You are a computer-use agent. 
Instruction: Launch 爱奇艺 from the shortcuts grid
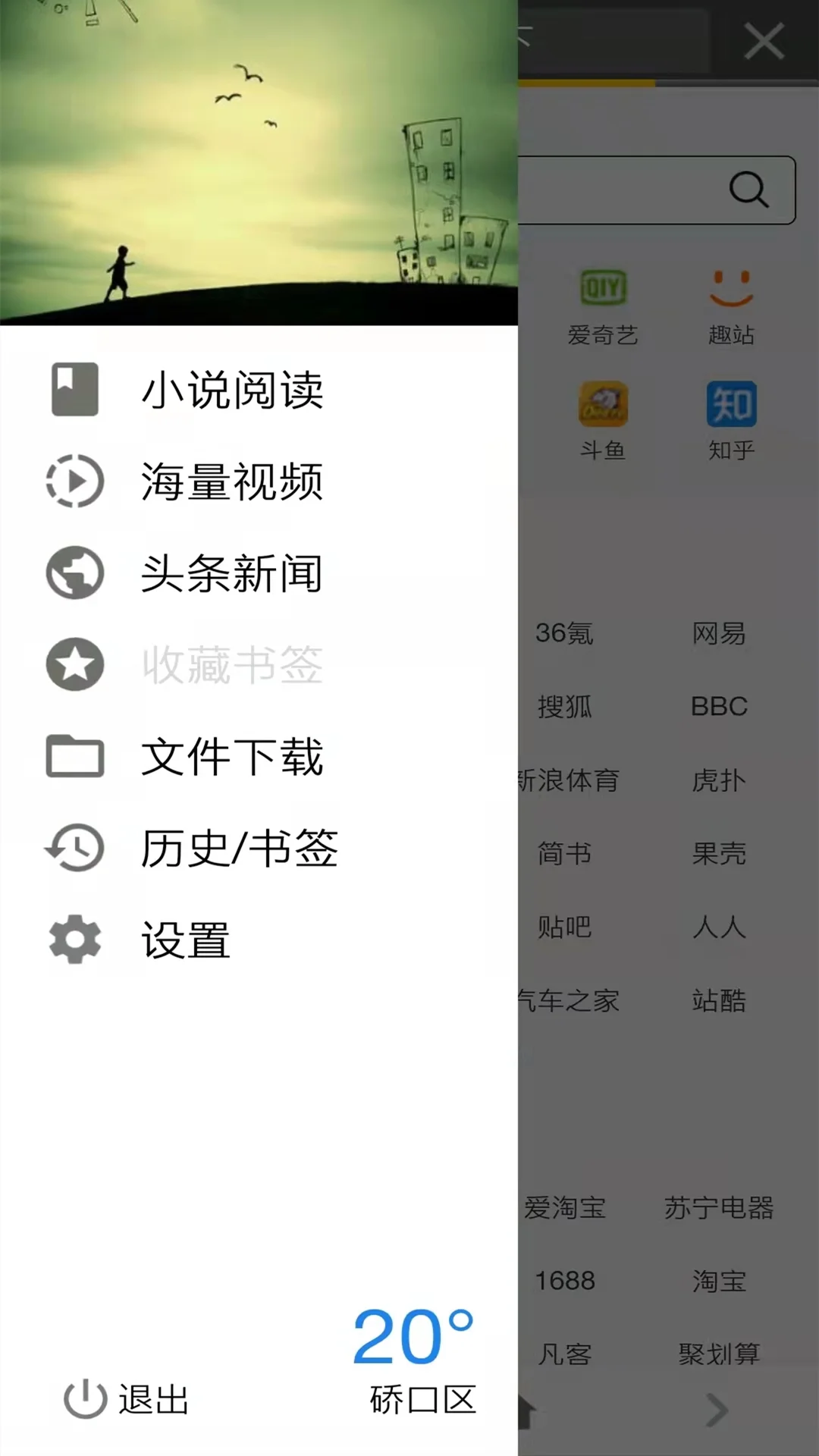603,288
